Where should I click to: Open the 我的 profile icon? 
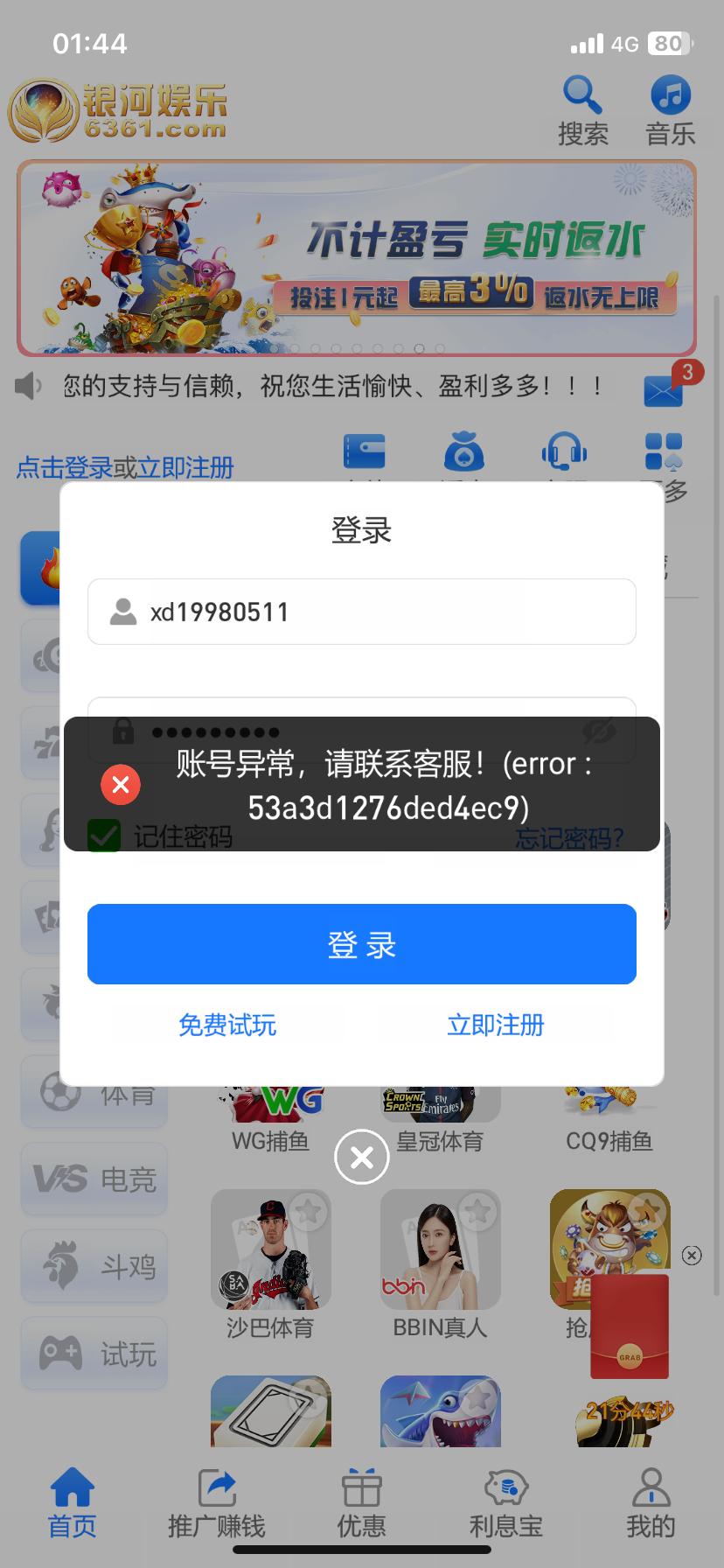coord(650,1501)
